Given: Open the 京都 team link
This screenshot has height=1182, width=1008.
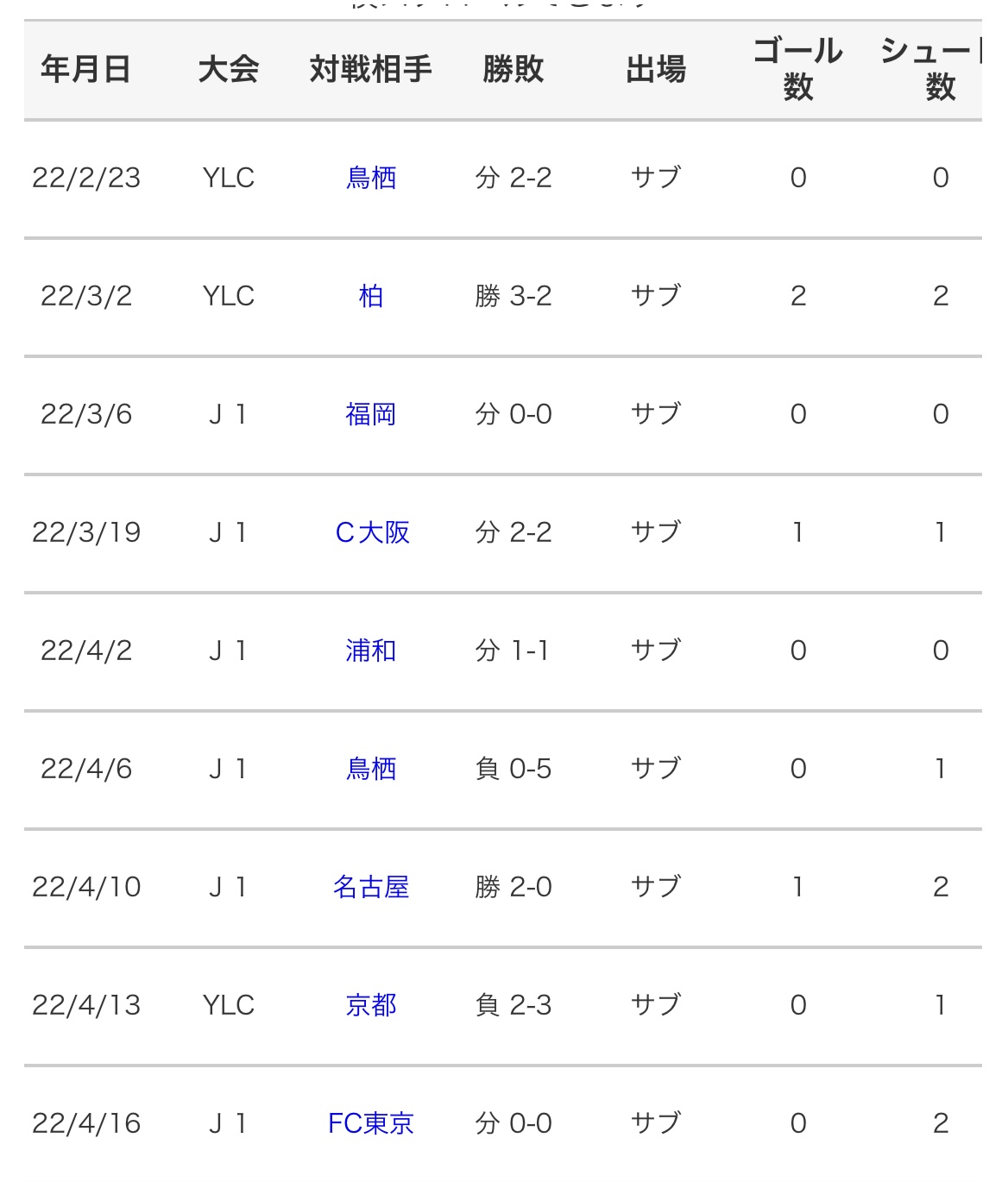Looking at the screenshot, I should (371, 1005).
